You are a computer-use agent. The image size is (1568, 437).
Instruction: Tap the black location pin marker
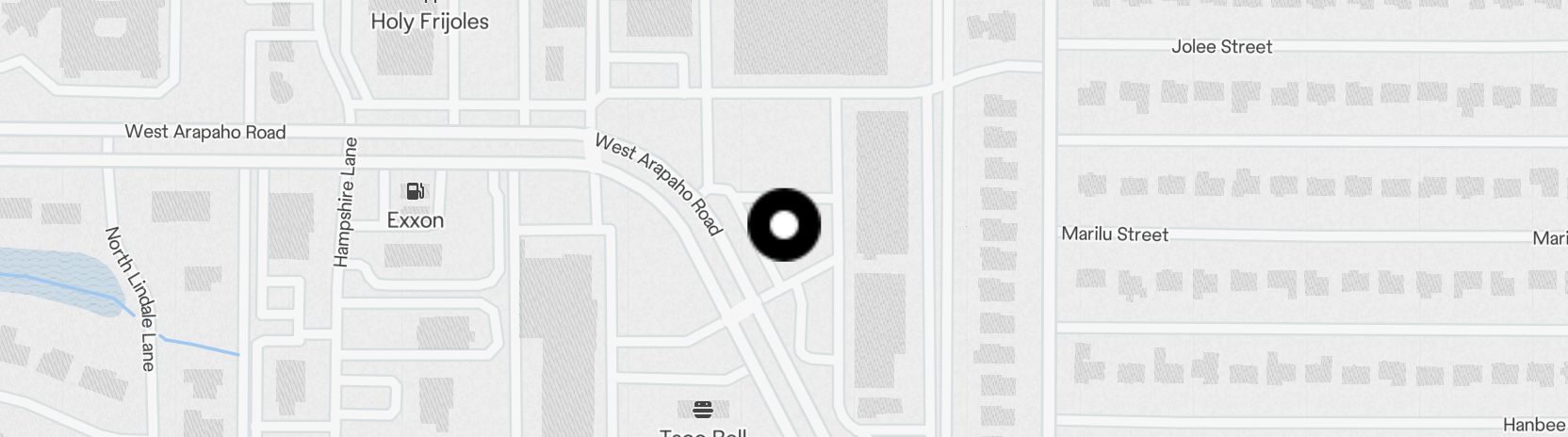[x=784, y=225]
